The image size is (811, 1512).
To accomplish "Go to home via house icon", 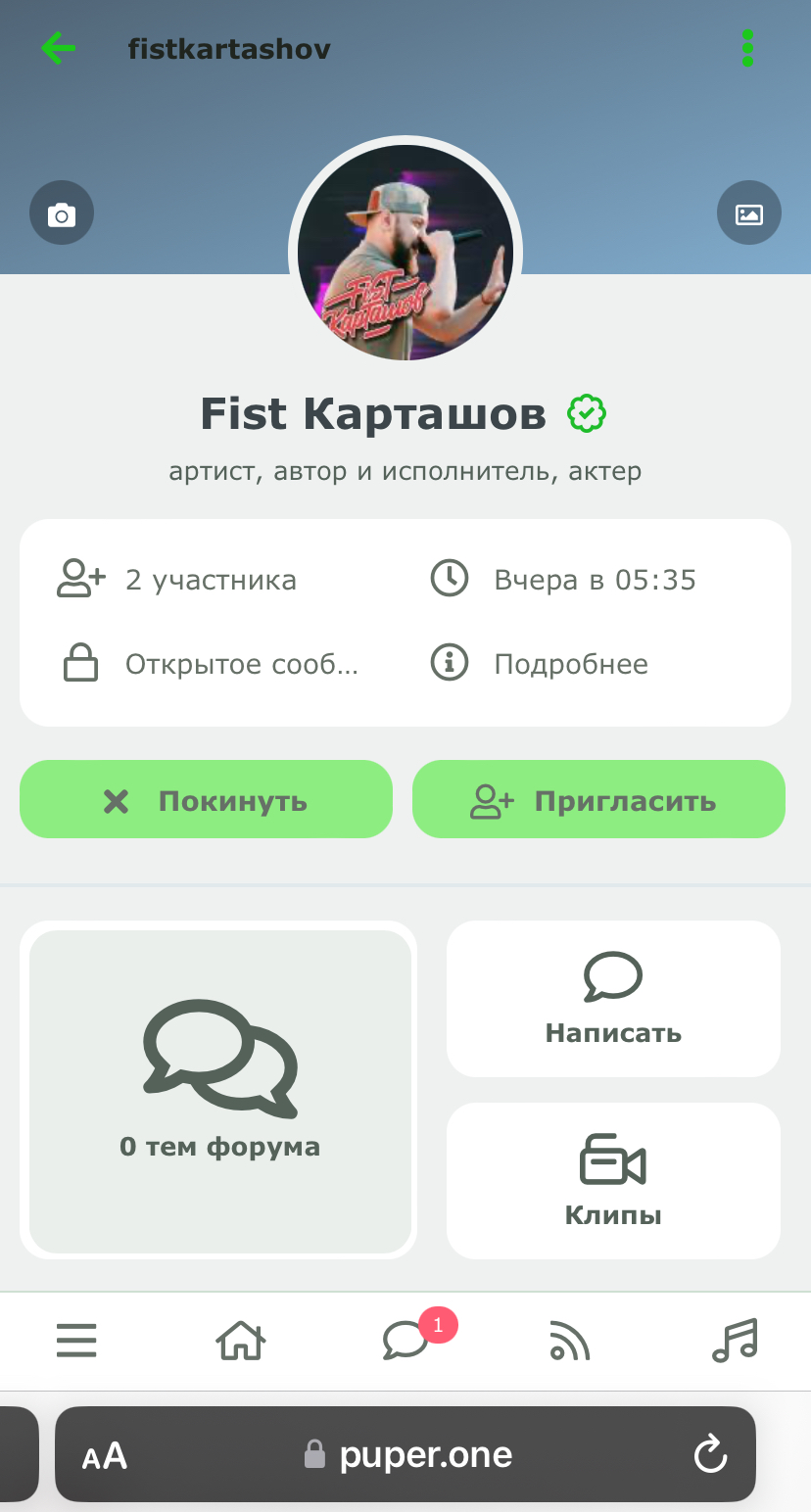I will tap(240, 1341).
